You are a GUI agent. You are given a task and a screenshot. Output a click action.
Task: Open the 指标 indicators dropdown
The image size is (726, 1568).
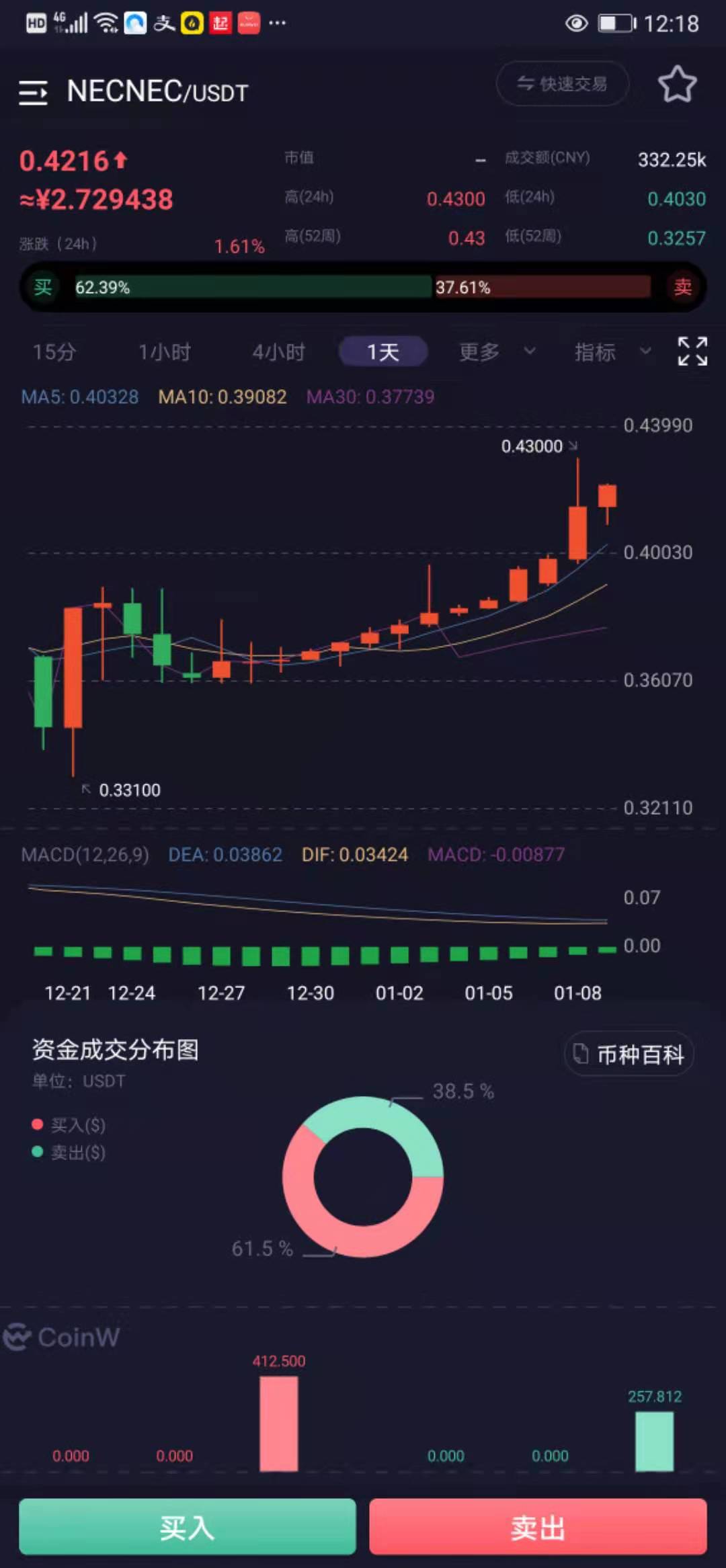612,352
